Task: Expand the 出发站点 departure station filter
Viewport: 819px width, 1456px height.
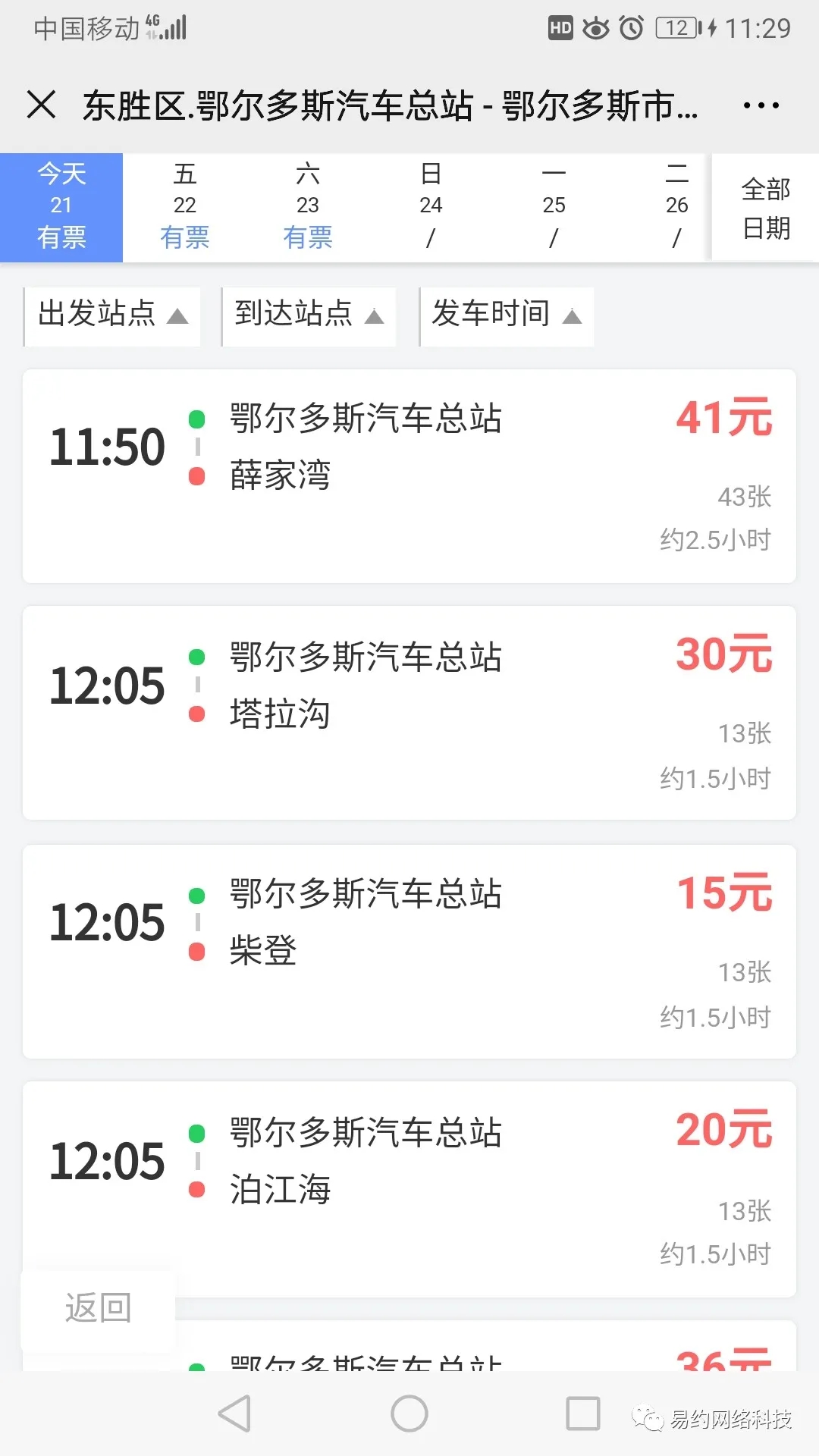Action: tap(112, 316)
